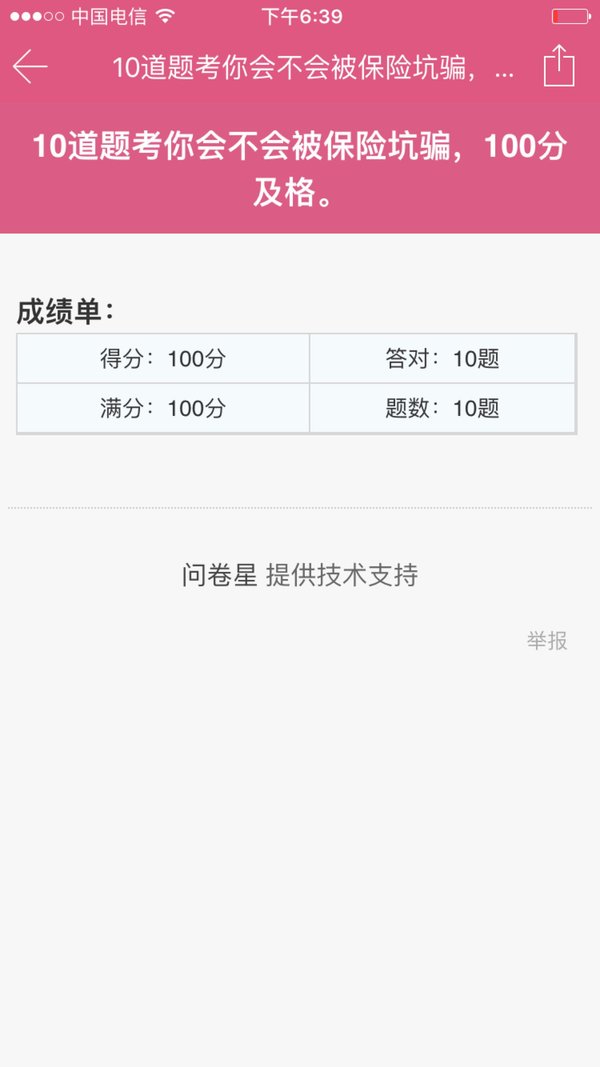This screenshot has height=1067, width=600.
Task: Open the share icon in header
Action: coord(559,65)
